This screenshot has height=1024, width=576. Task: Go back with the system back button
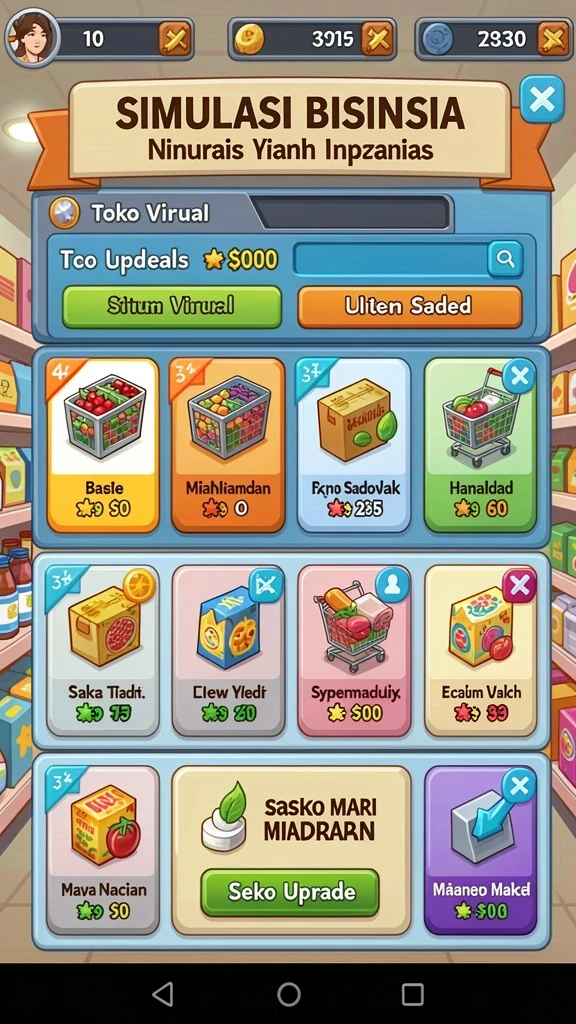click(x=163, y=993)
